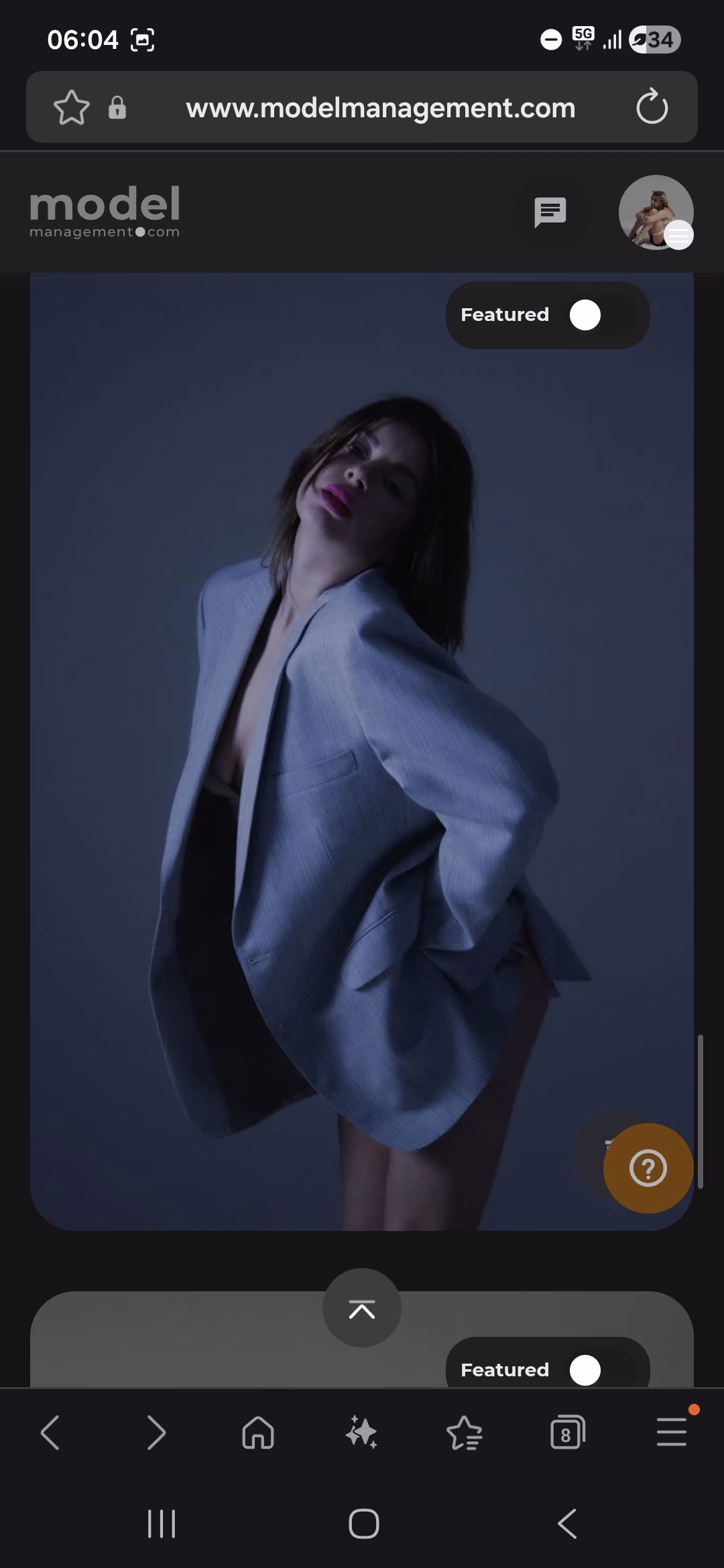This screenshot has width=724, height=1568.
Task: Open the browser hamburger menu
Action: point(671,1433)
